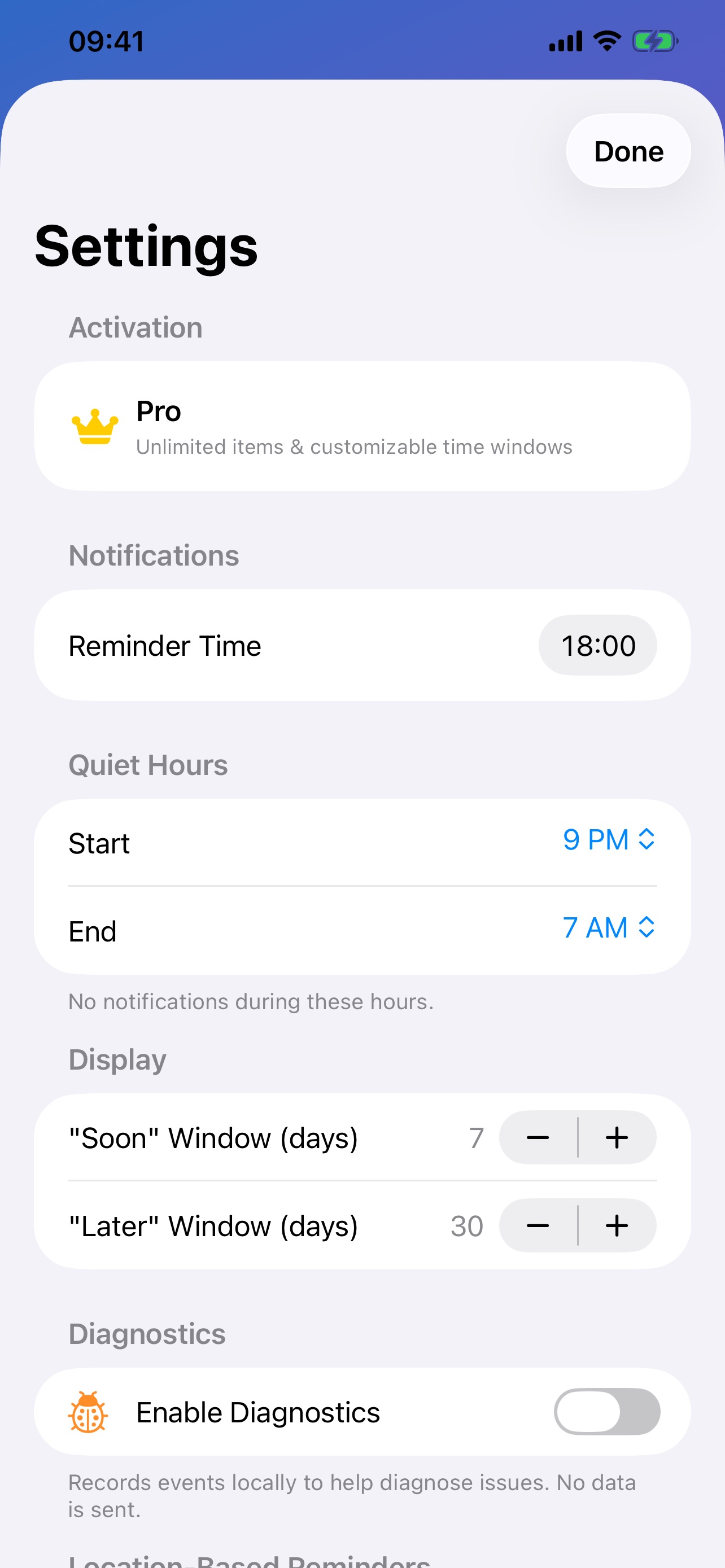725x1568 pixels.
Task: Tap the Done button
Action: point(628,151)
